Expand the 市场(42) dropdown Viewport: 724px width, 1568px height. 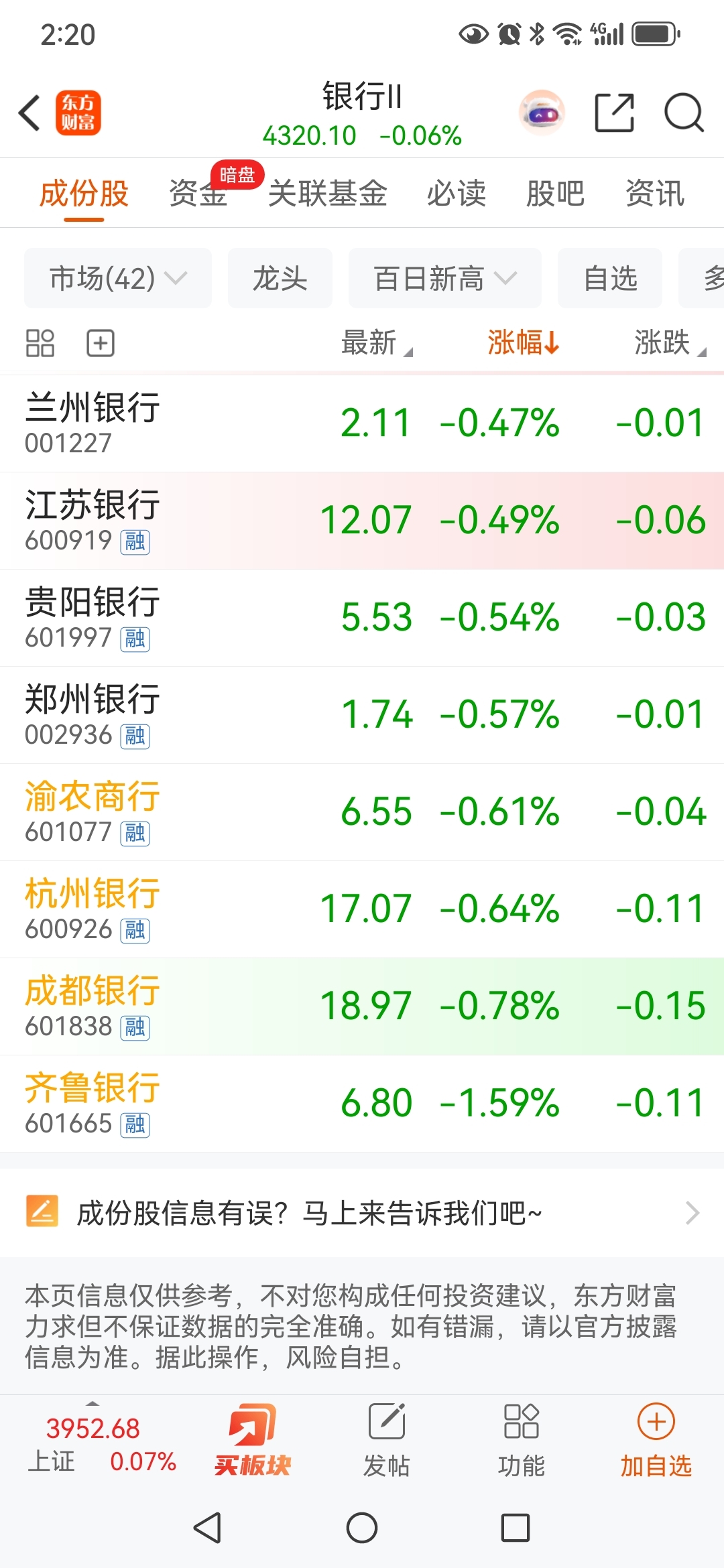coord(118,278)
